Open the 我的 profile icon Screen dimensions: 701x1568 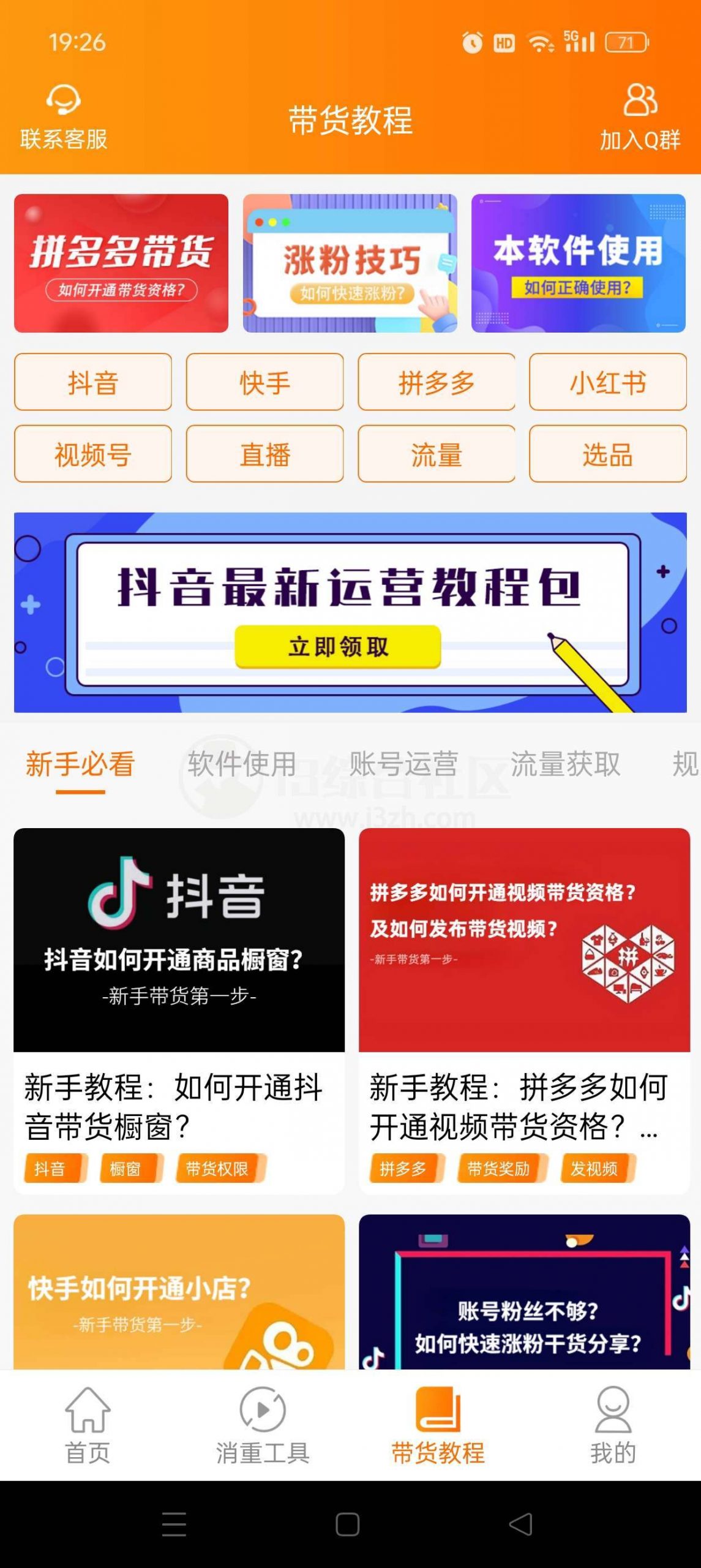[613, 1408]
